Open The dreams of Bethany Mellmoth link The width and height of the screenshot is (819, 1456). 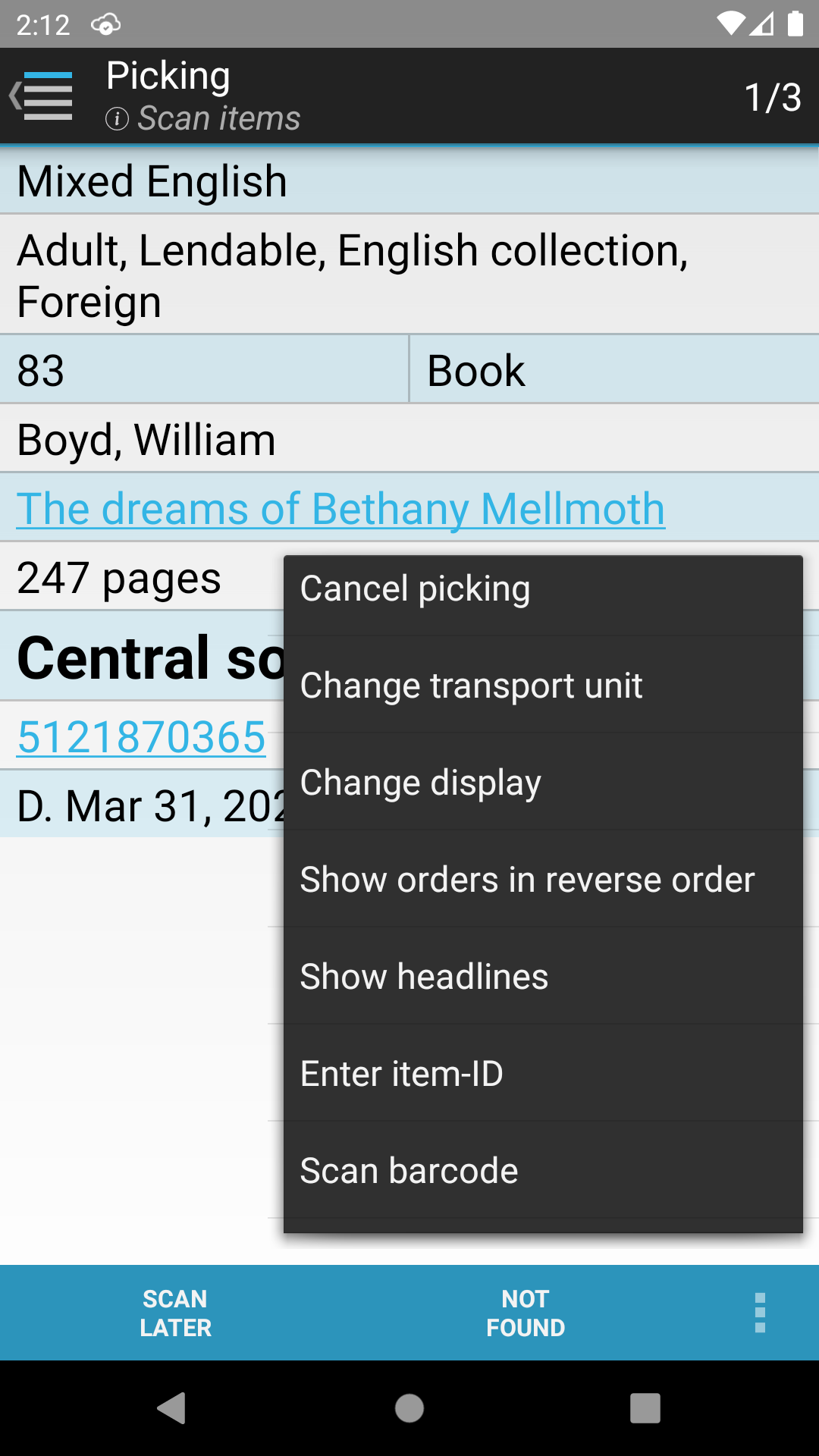(341, 508)
